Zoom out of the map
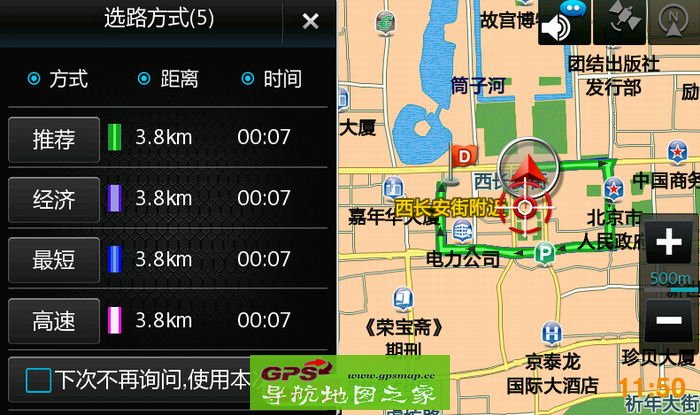This screenshot has width=700, height=415. pyautogui.click(x=666, y=323)
